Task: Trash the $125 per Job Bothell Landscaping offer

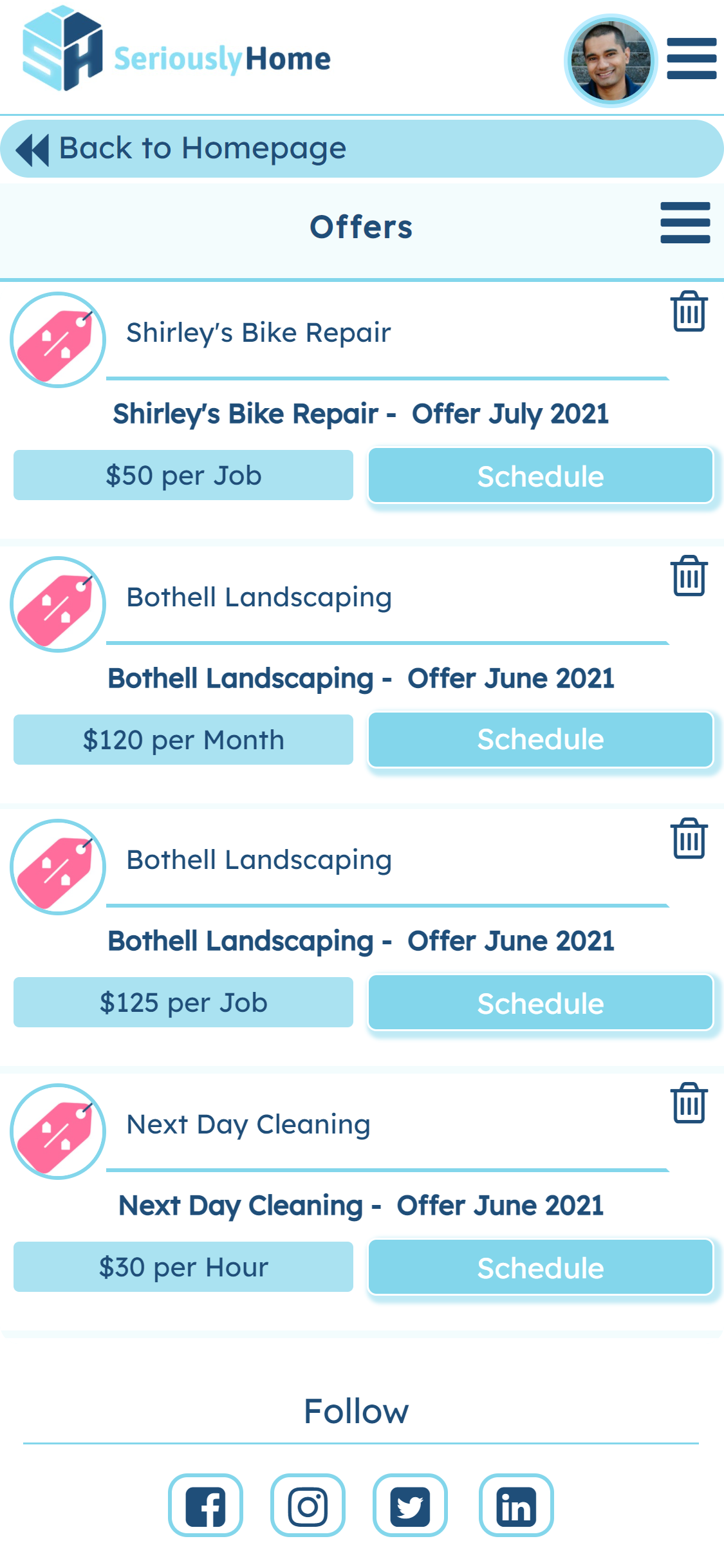Action: click(689, 839)
